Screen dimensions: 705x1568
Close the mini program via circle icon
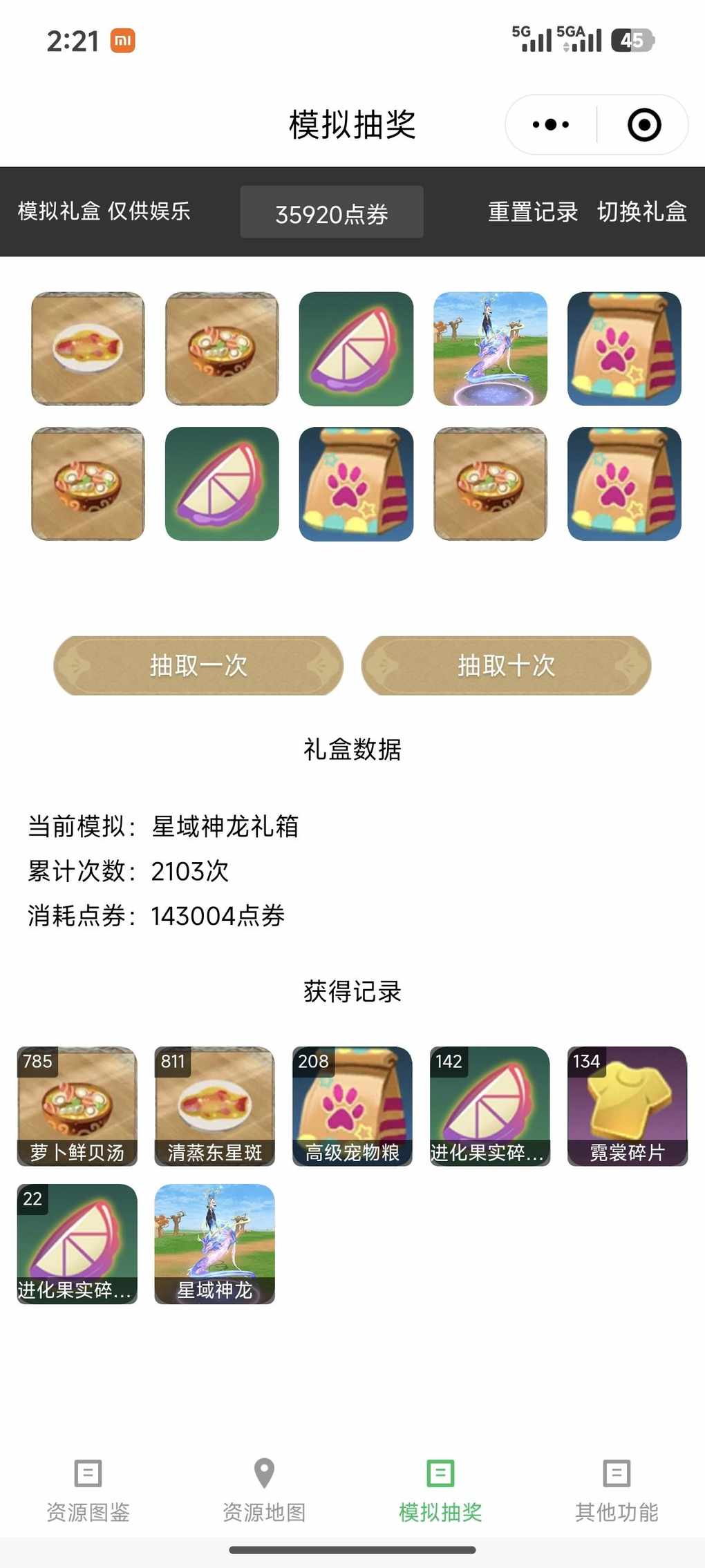click(643, 125)
